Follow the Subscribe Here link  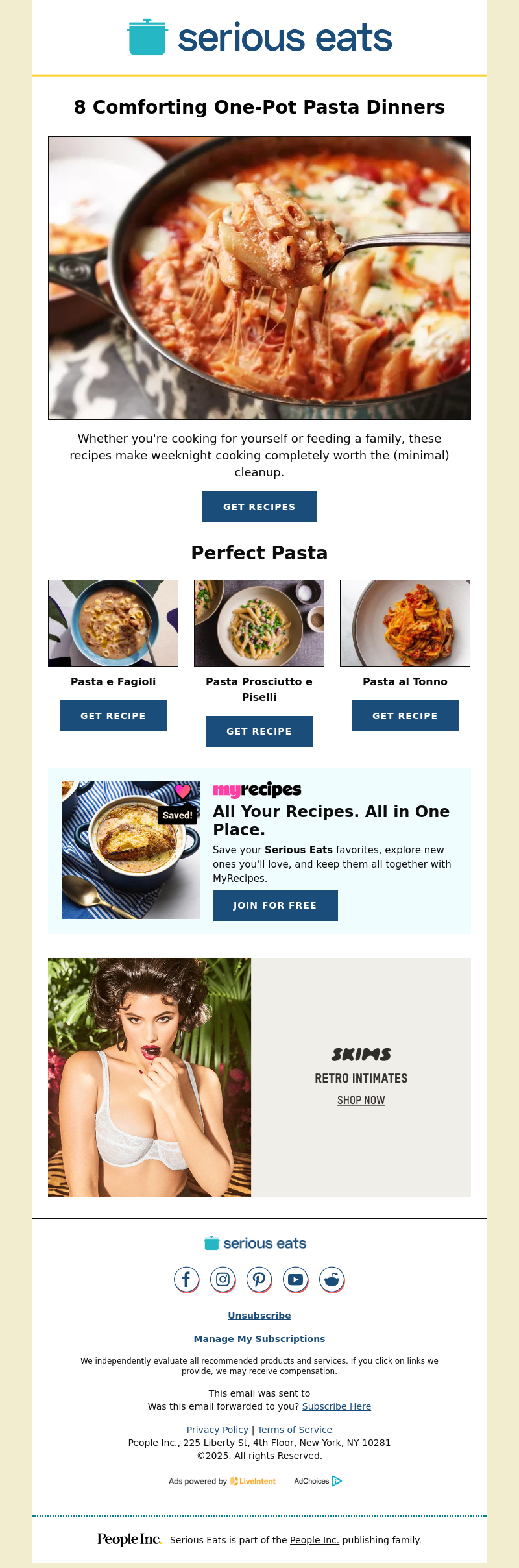pos(336,1406)
